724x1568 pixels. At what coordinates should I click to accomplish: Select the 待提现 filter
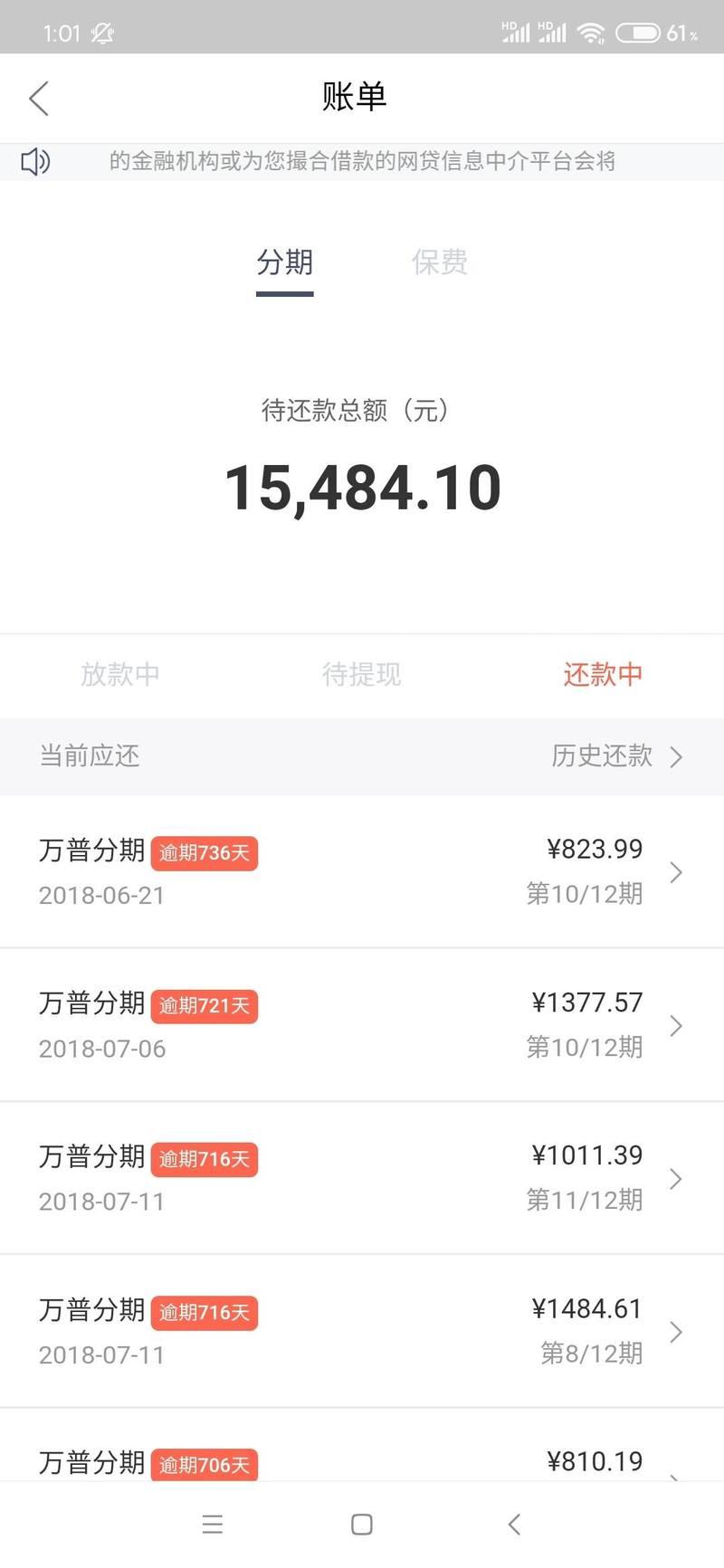click(361, 674)
